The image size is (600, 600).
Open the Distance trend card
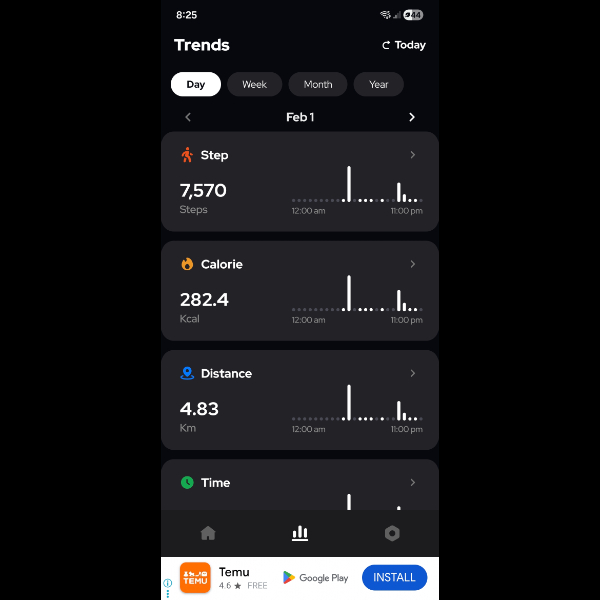click(x=300, y=400)
